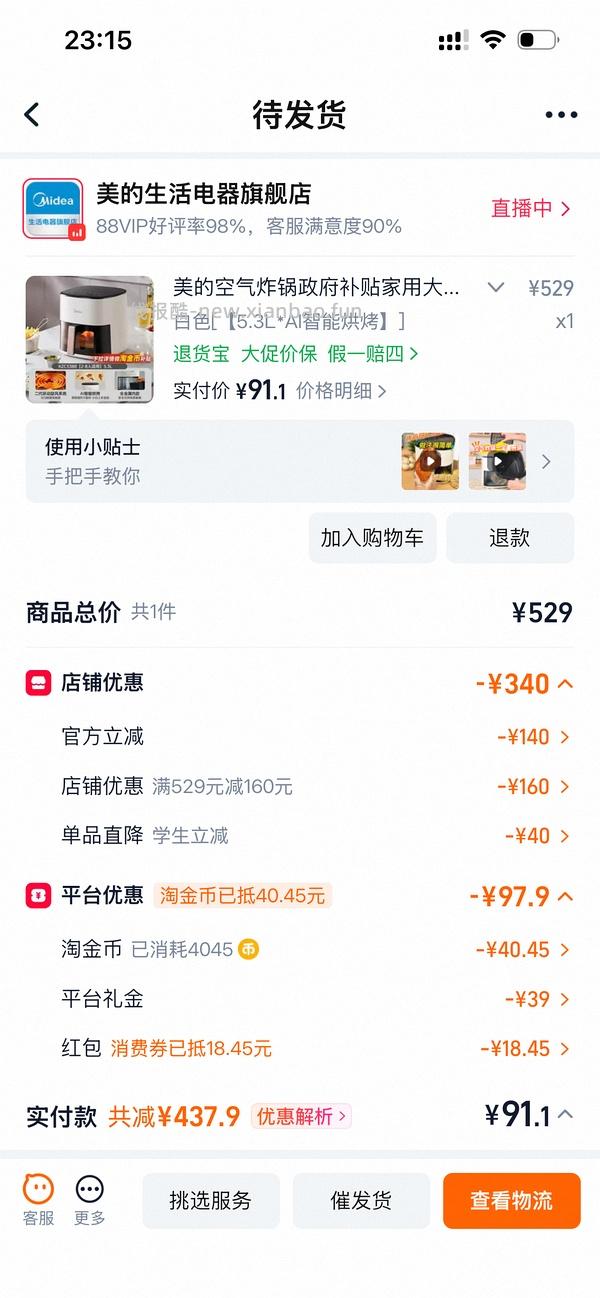View 价格明细 price details
600x1298 pixels.
click(x=341, y=390)
